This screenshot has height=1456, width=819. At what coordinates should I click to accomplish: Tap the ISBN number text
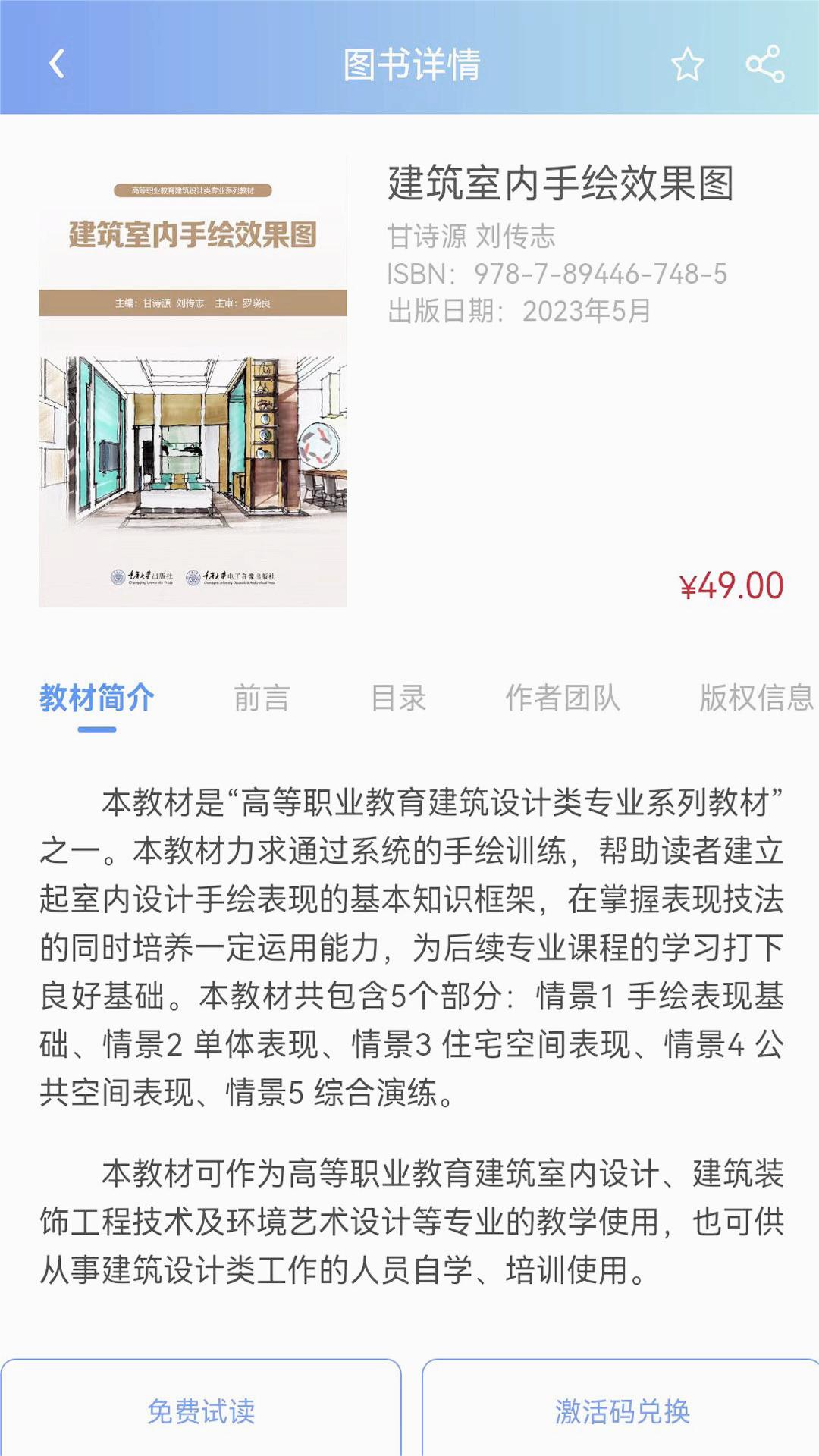tap(557, 275)
